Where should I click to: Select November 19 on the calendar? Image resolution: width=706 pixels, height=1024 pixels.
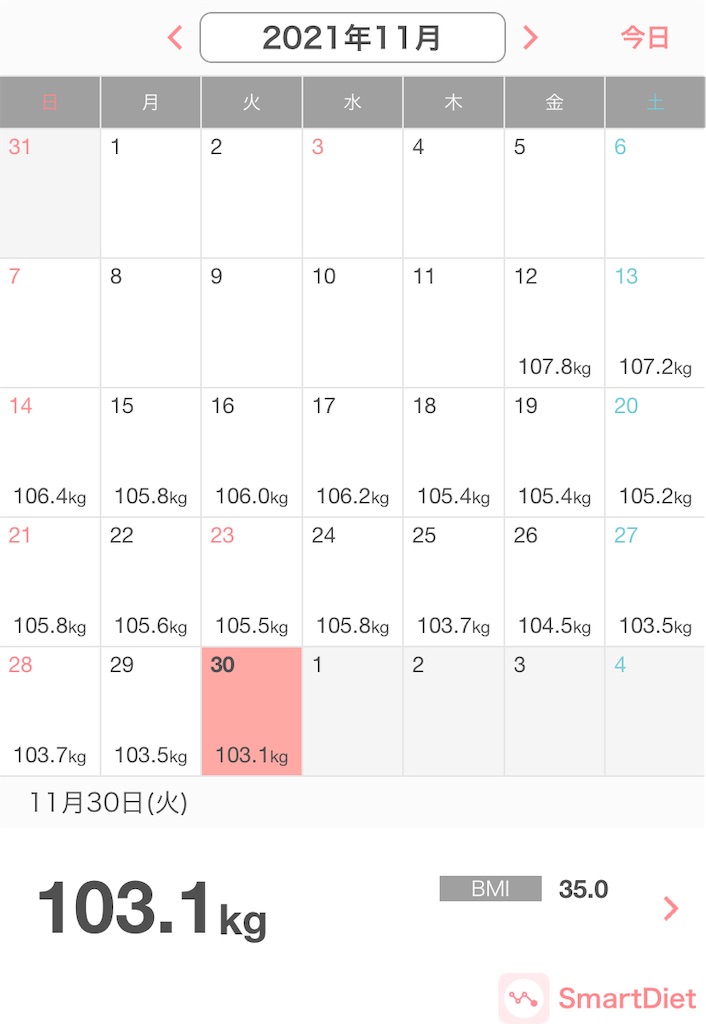[554, 452]
